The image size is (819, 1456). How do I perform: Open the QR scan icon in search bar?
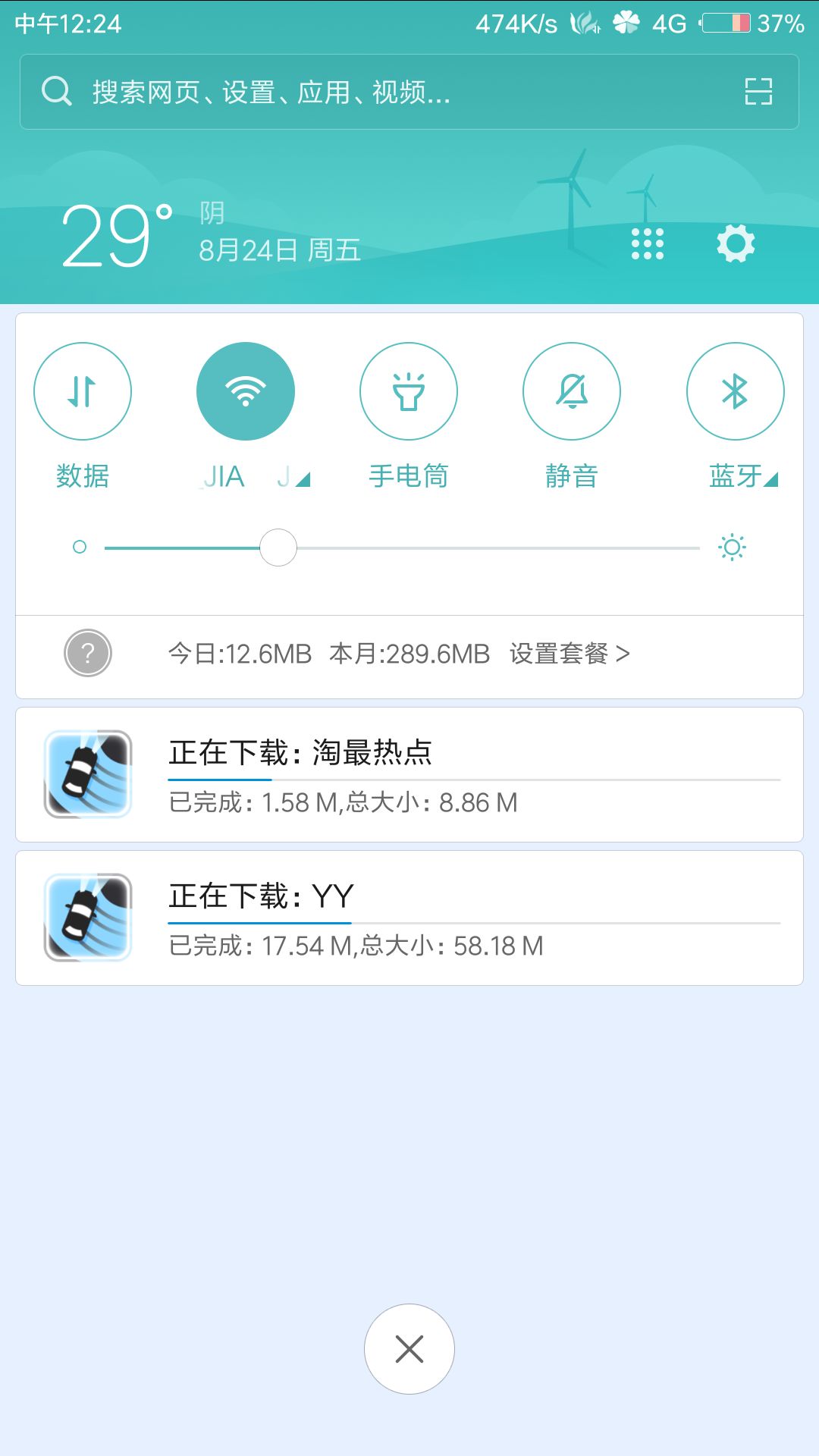pos(758,92)
